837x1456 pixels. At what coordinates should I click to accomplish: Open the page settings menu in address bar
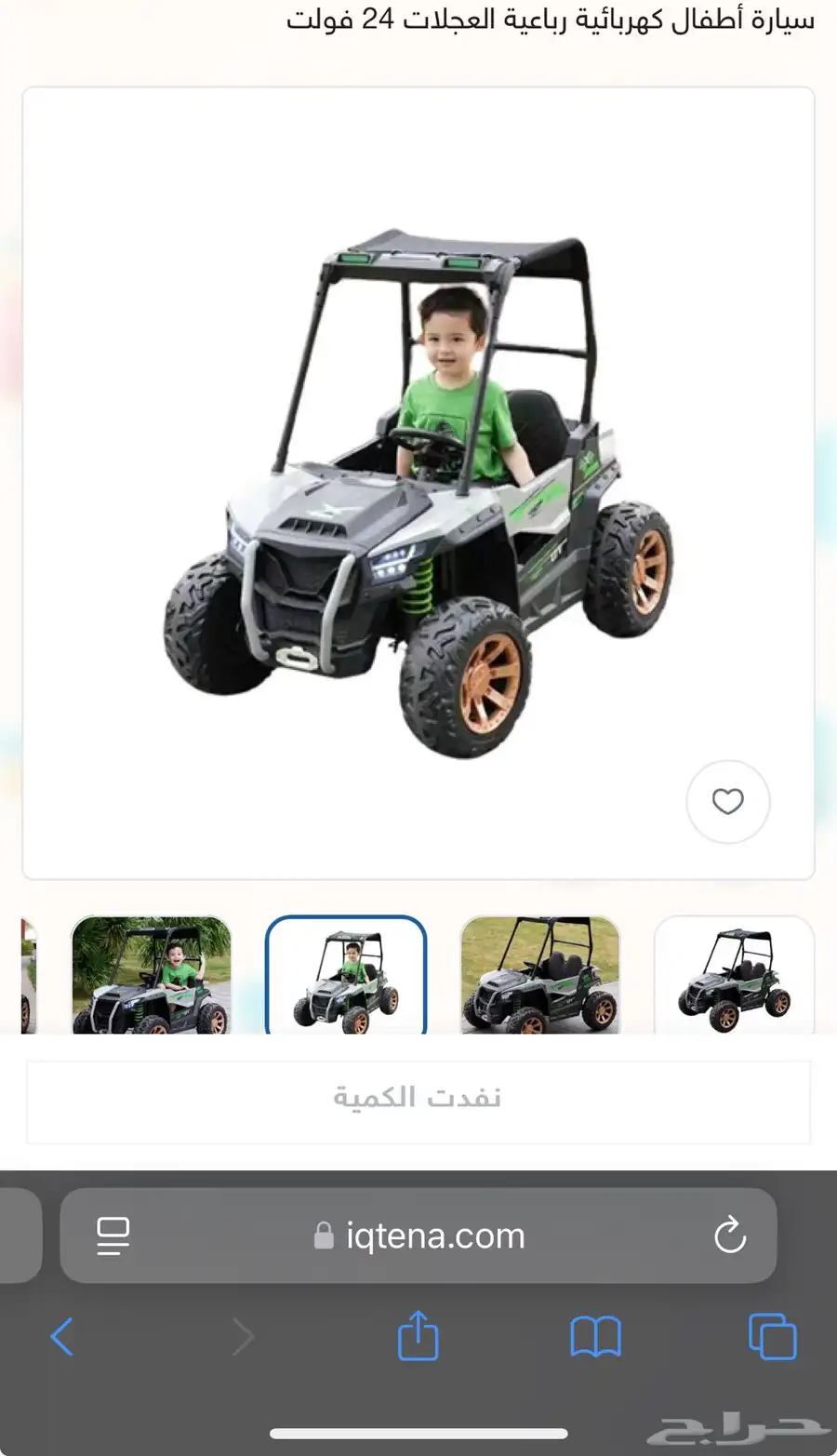(x=113, y=1236)
